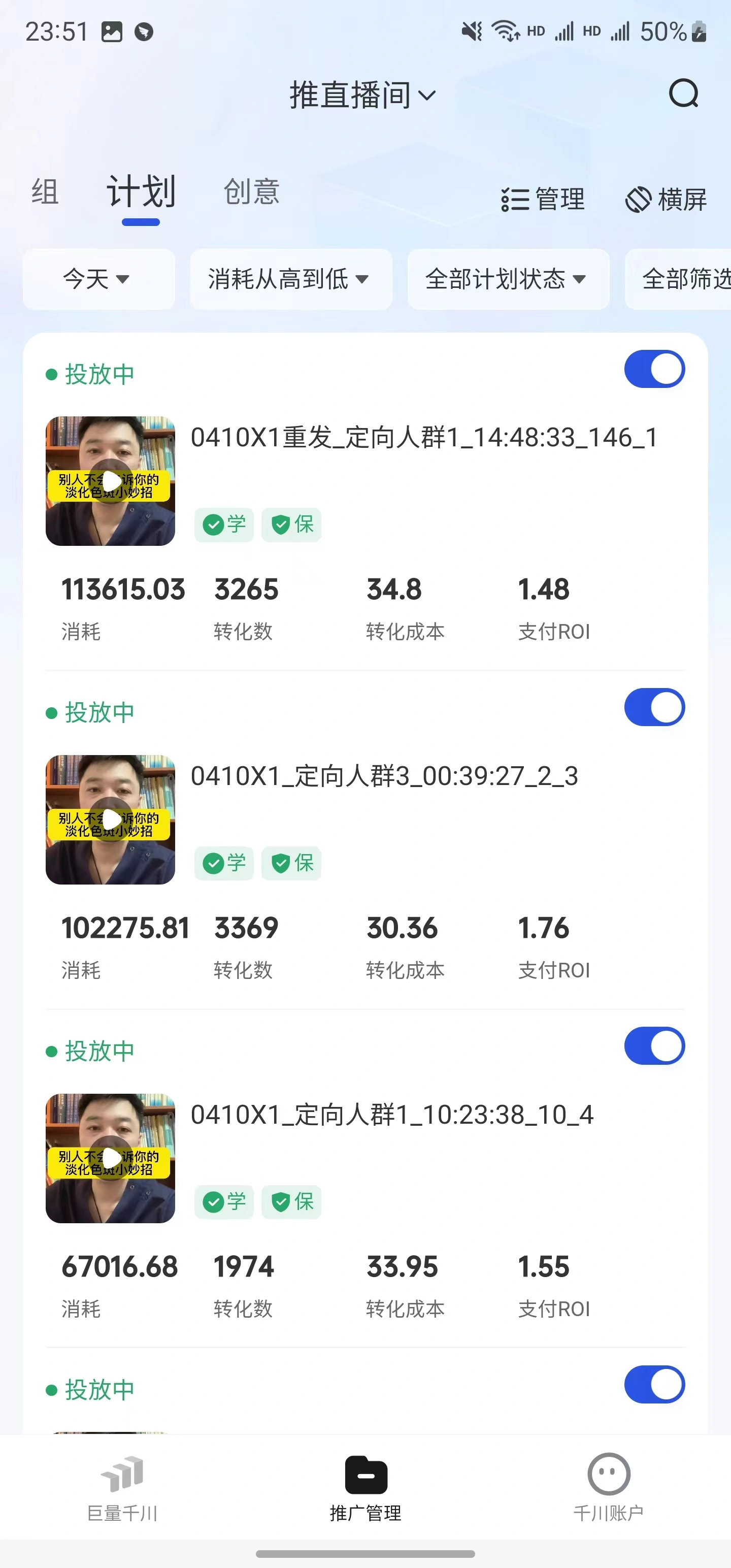Open the 全部筛选 filter chip
731x1568 pixels.
(x=678, y=279)
